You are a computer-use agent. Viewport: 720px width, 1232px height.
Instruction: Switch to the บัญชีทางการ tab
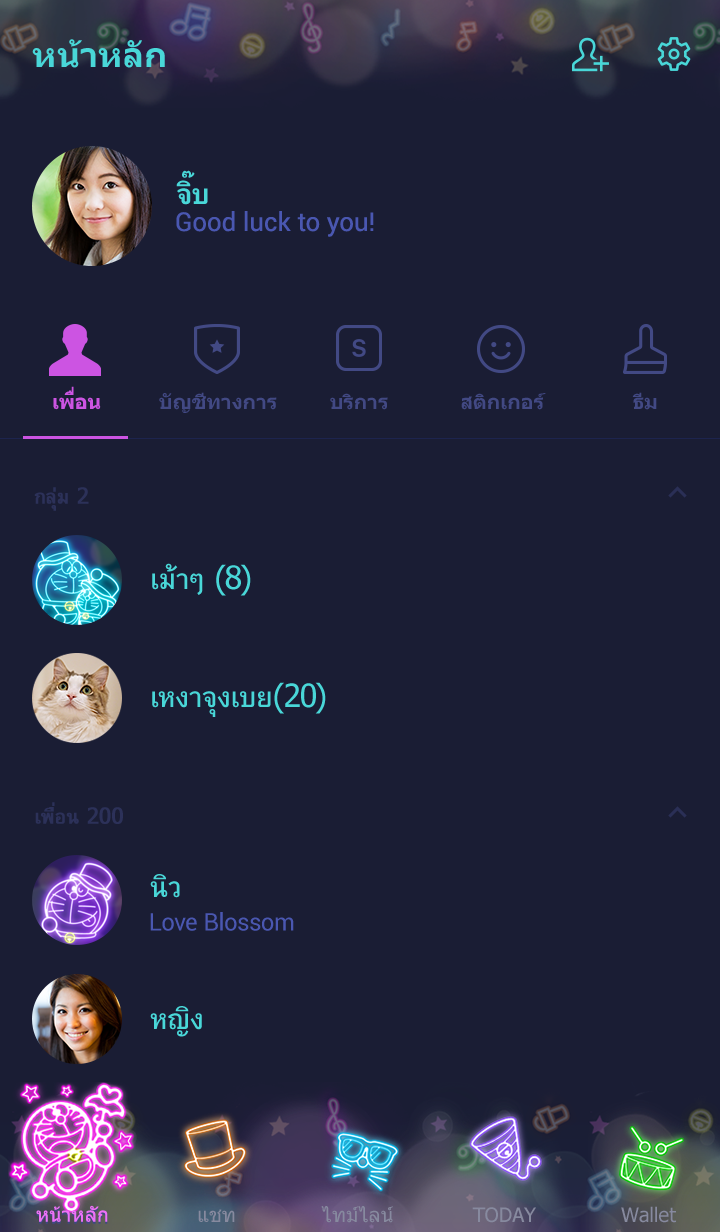217,368
